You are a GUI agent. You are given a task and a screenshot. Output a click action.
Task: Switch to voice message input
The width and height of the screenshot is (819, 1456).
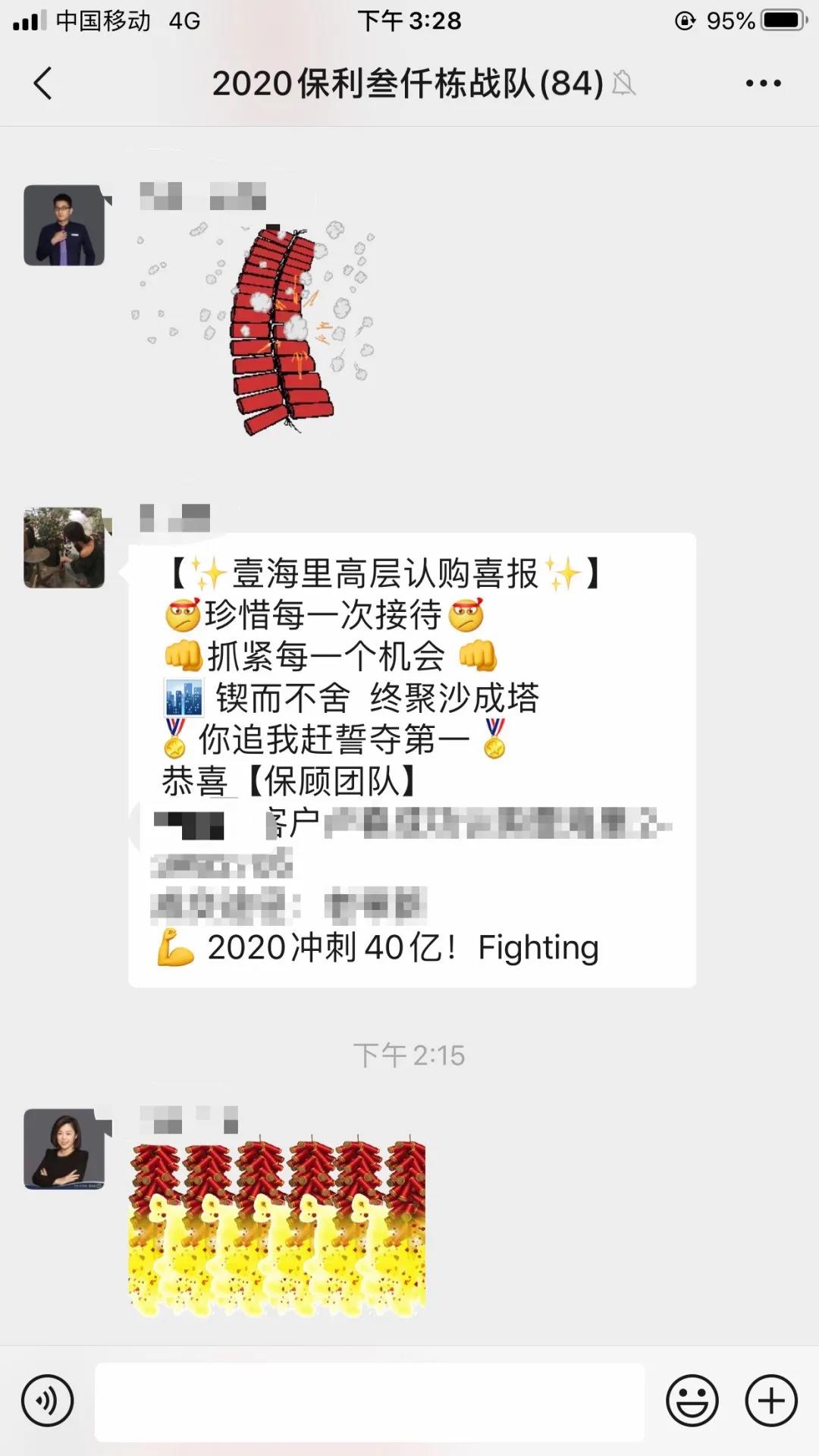point(48,1401)
